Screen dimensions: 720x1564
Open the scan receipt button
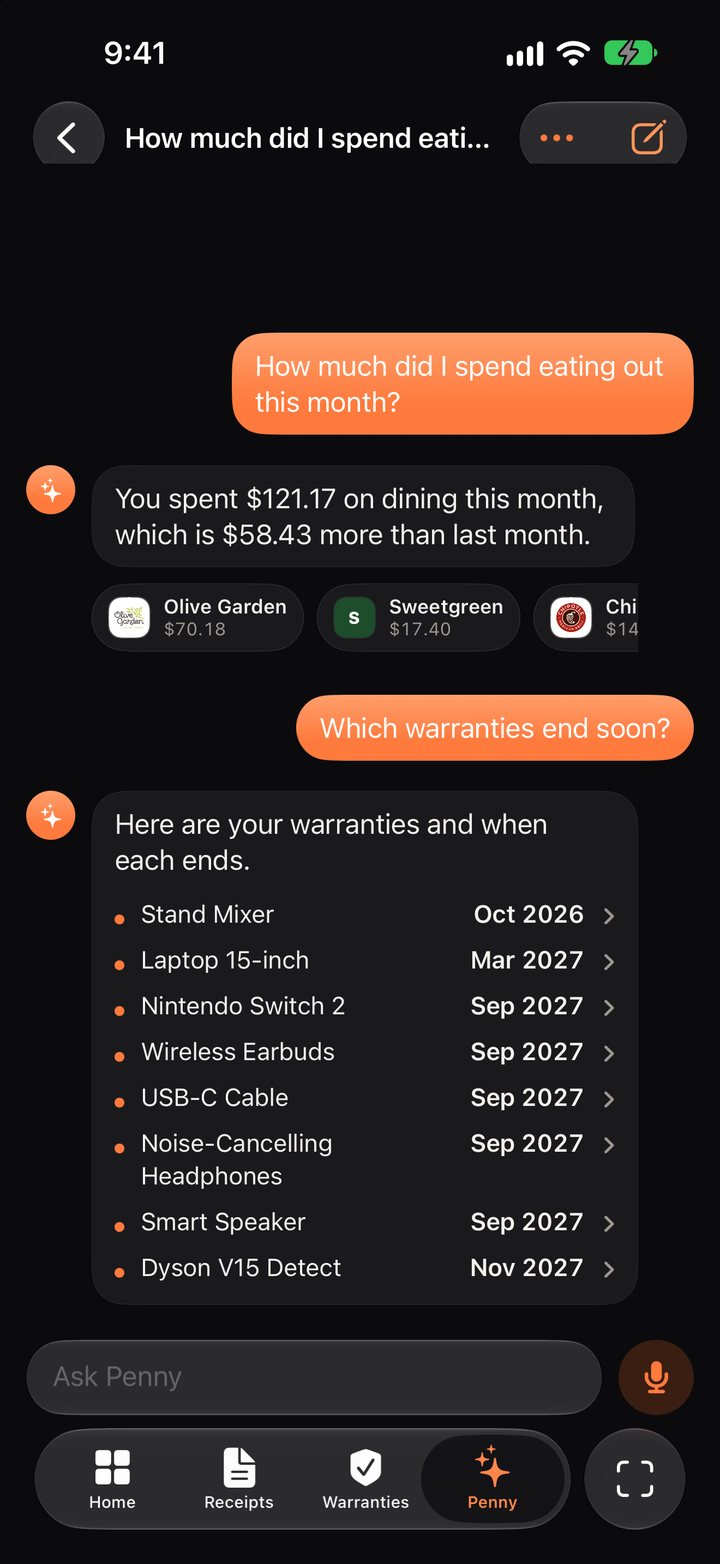(634, 1480)
